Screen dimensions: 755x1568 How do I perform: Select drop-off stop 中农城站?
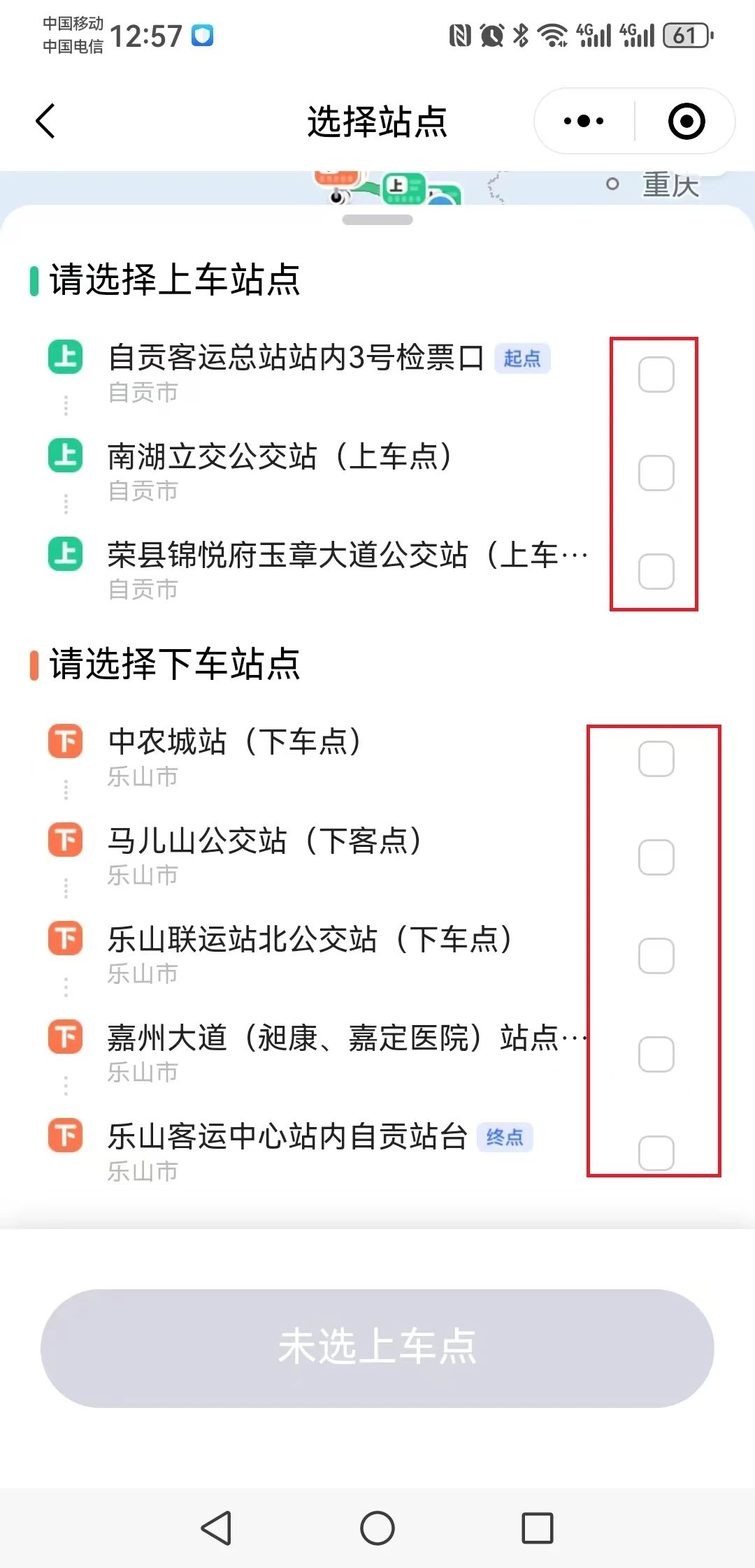(656, 759)
